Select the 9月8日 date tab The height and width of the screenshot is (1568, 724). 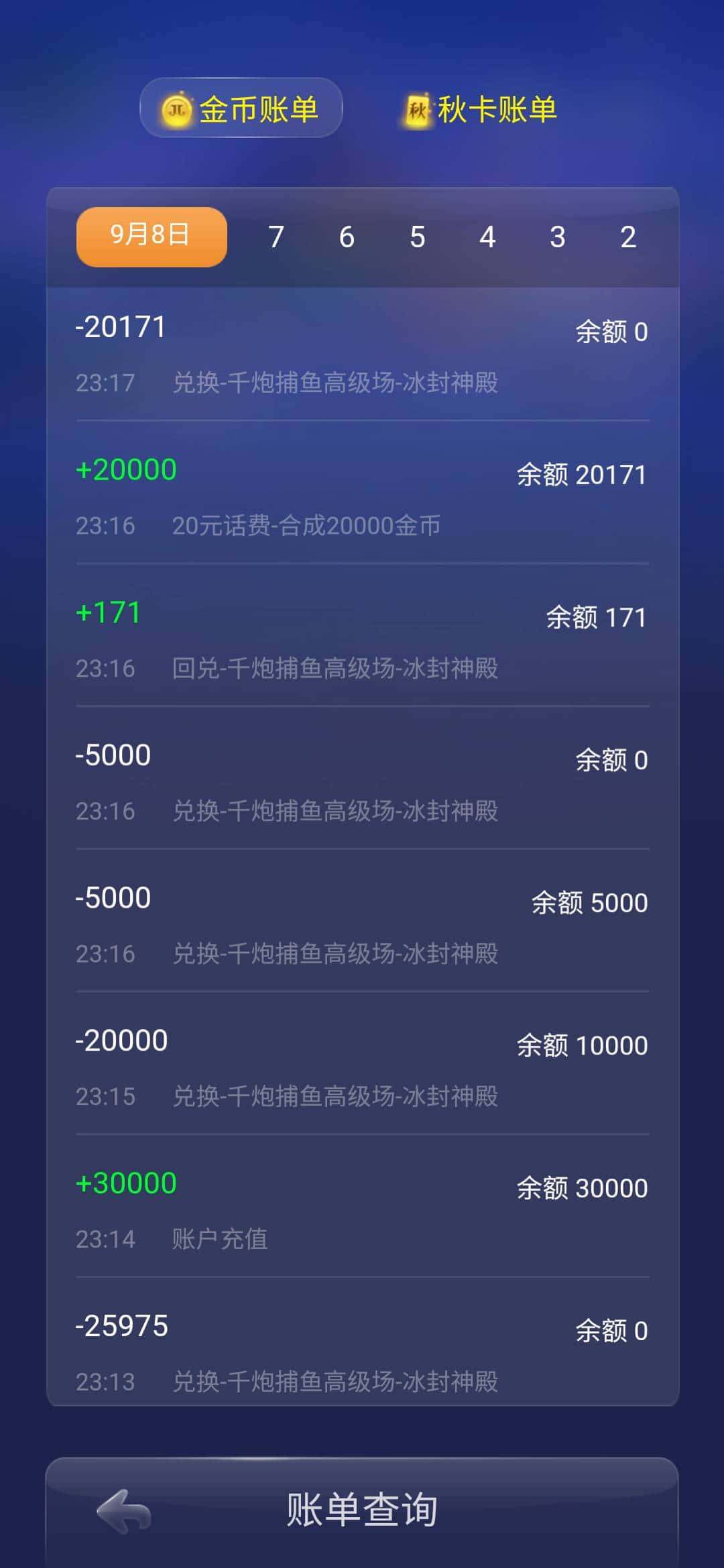coord(150,237)
